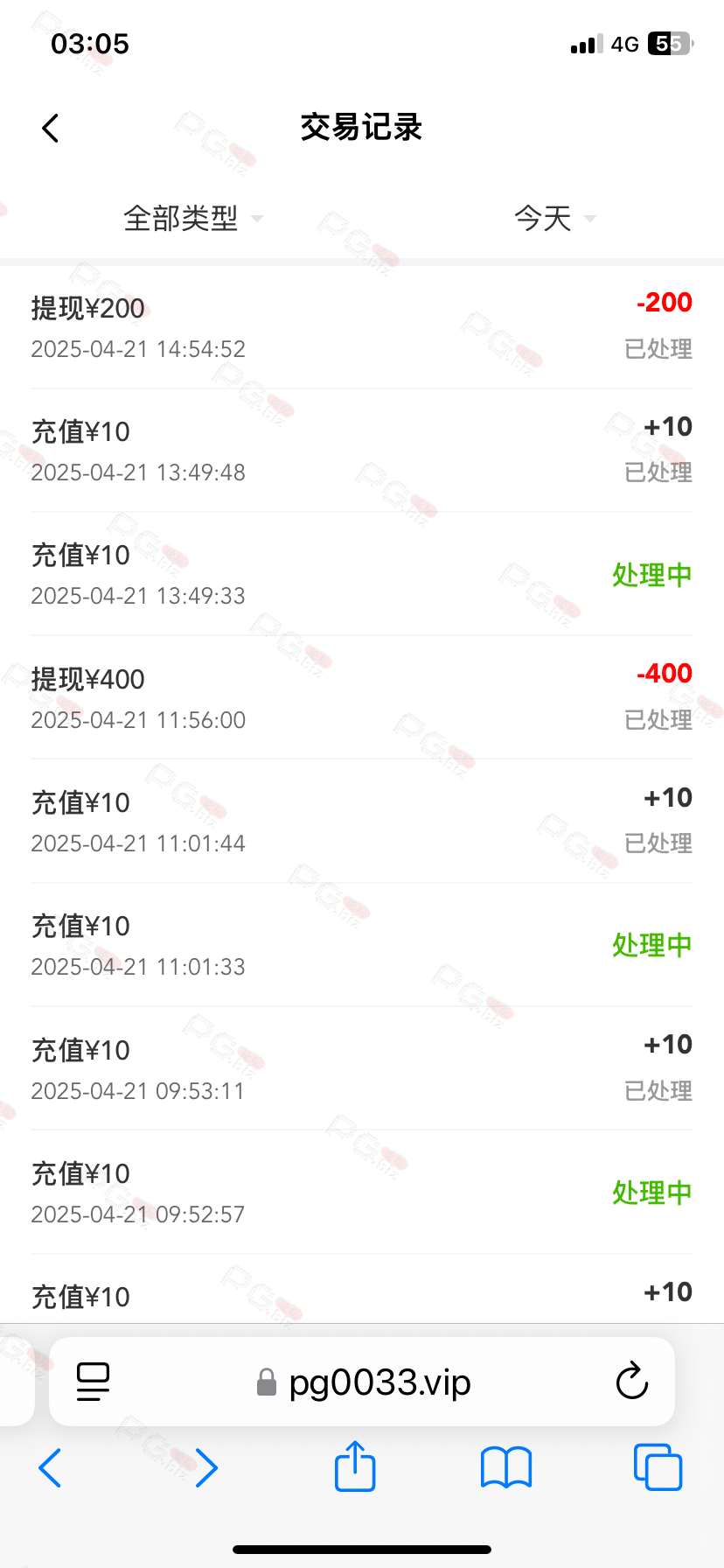Tap Safari's forward arrow
Screen dimensions: 724x1568
206,1467
